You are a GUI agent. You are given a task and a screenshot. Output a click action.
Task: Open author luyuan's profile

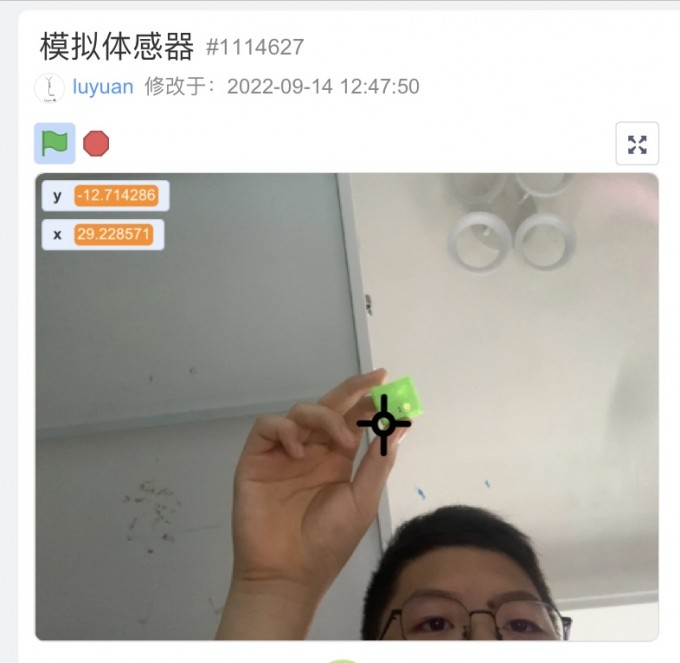click(x=102, y=87)
